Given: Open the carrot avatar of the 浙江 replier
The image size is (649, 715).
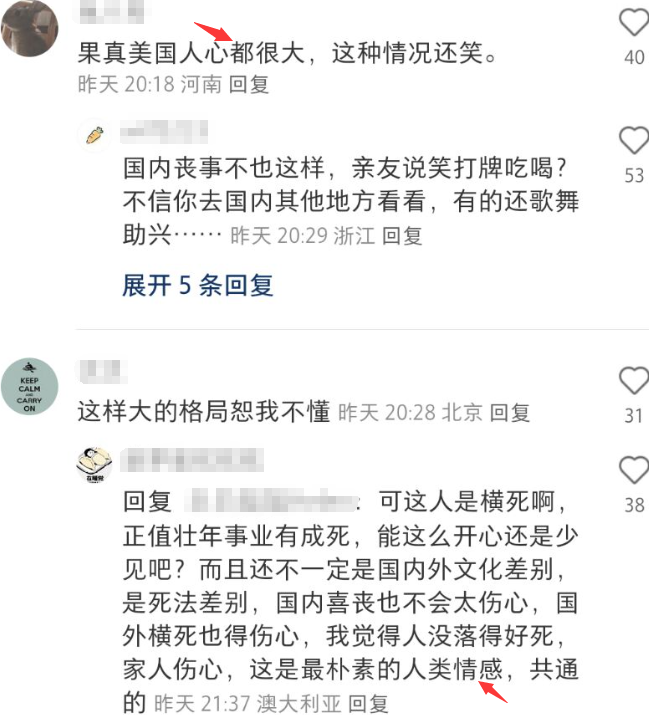Looking at the screenshot, I should coord(95,136).
